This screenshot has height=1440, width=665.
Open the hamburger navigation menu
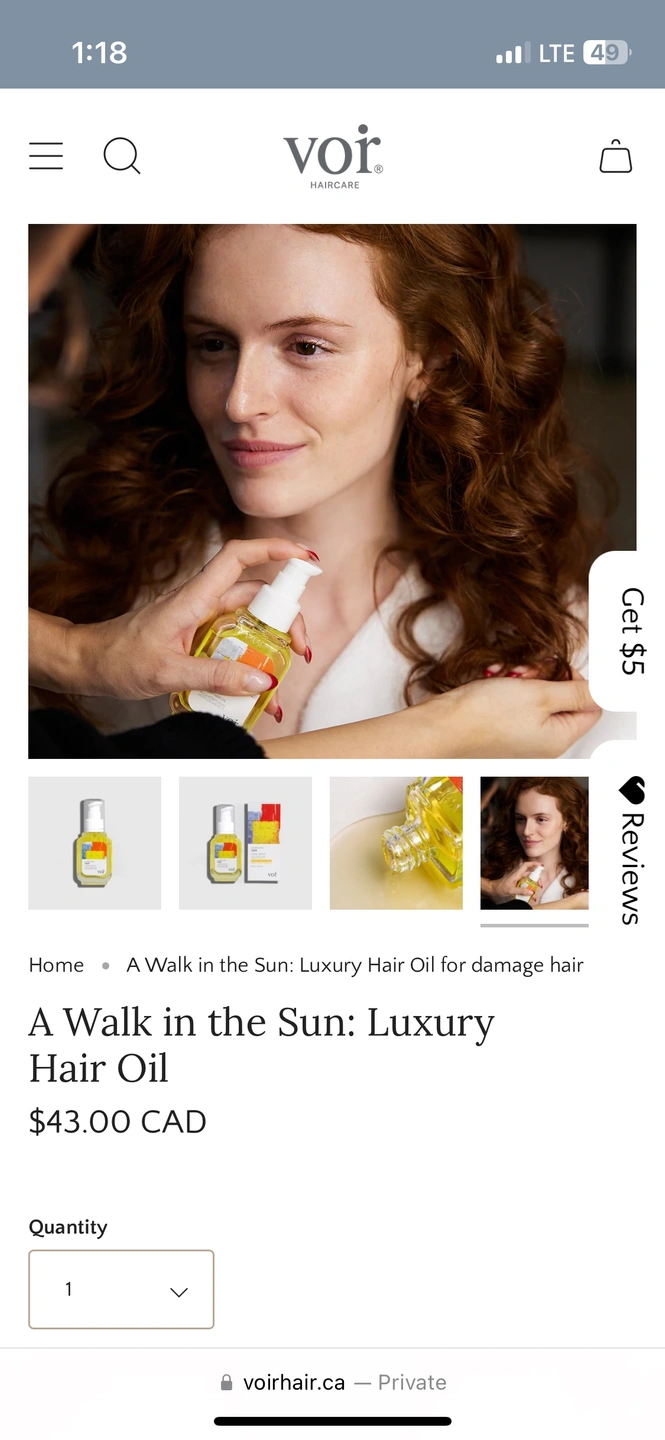pyautogui.click(x=46, y=156)
